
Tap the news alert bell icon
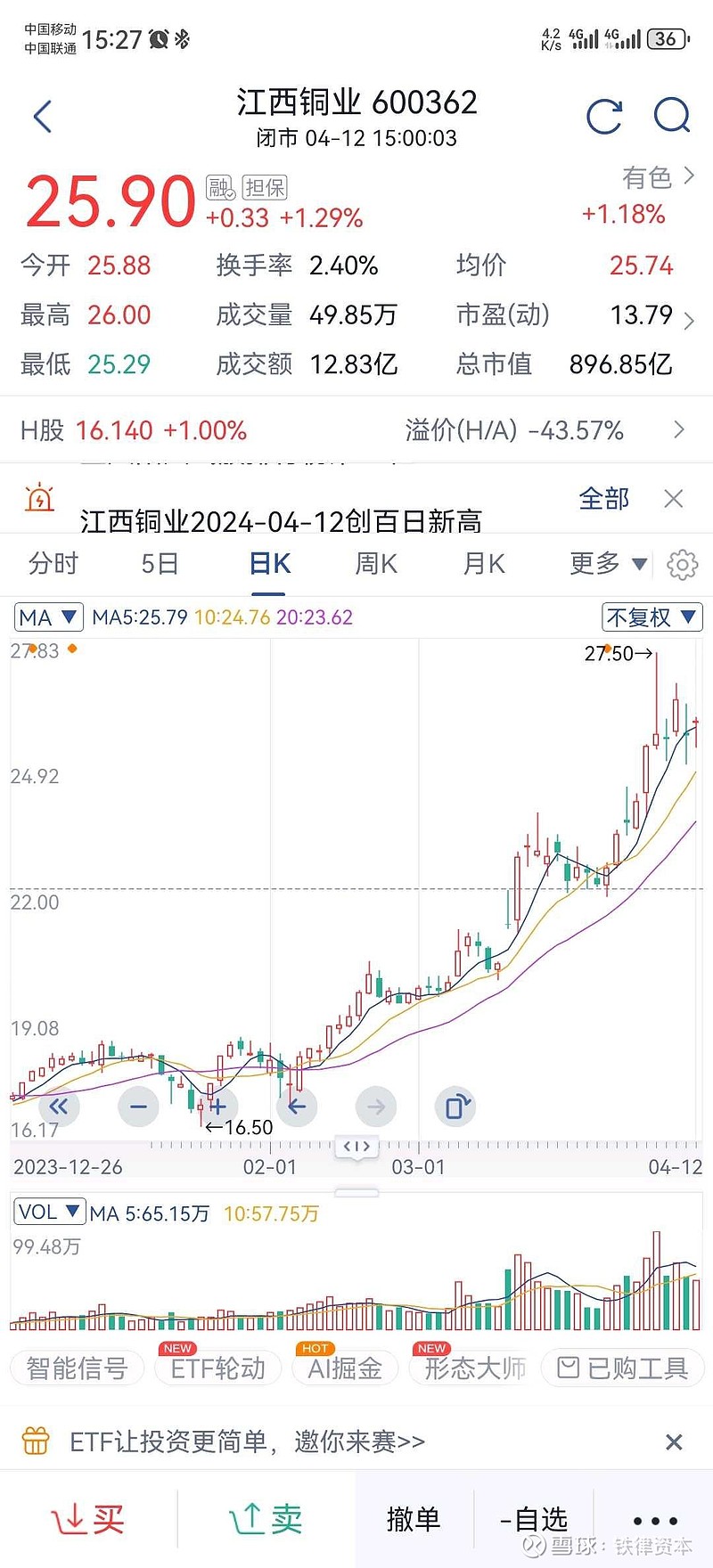click(39, 499)
